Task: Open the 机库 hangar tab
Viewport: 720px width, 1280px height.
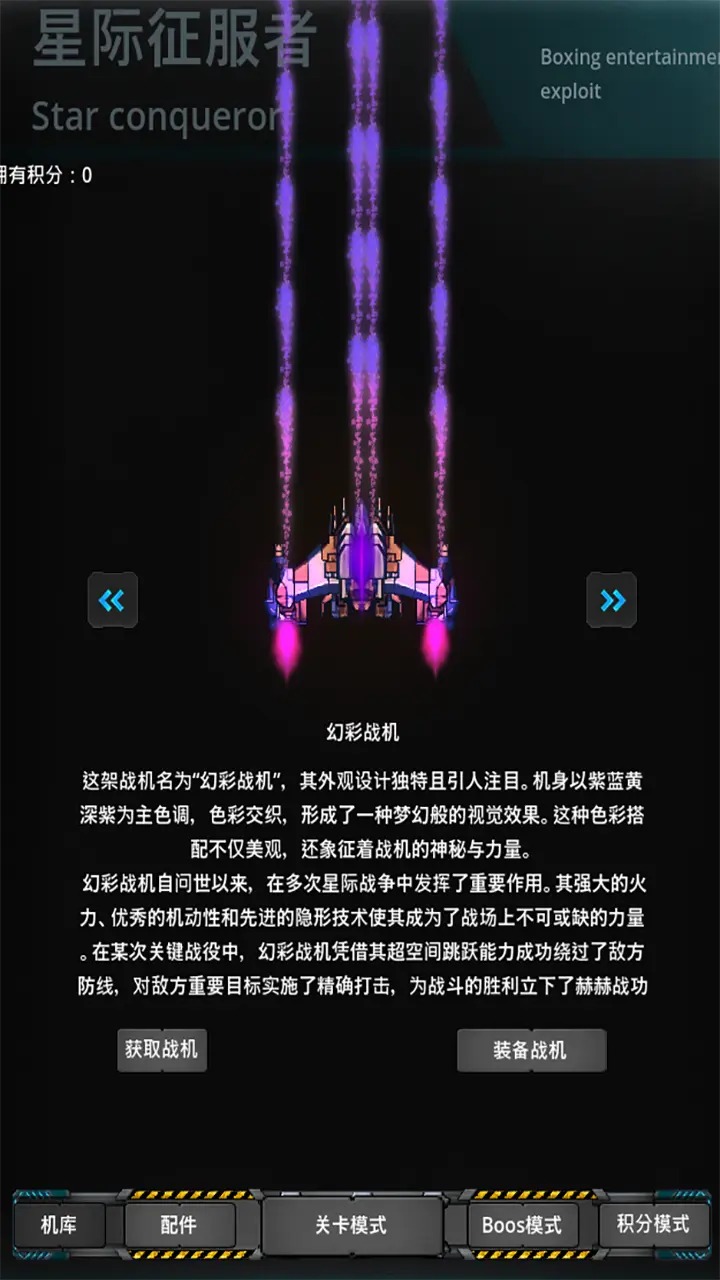Action: [x=59, y=1225]
